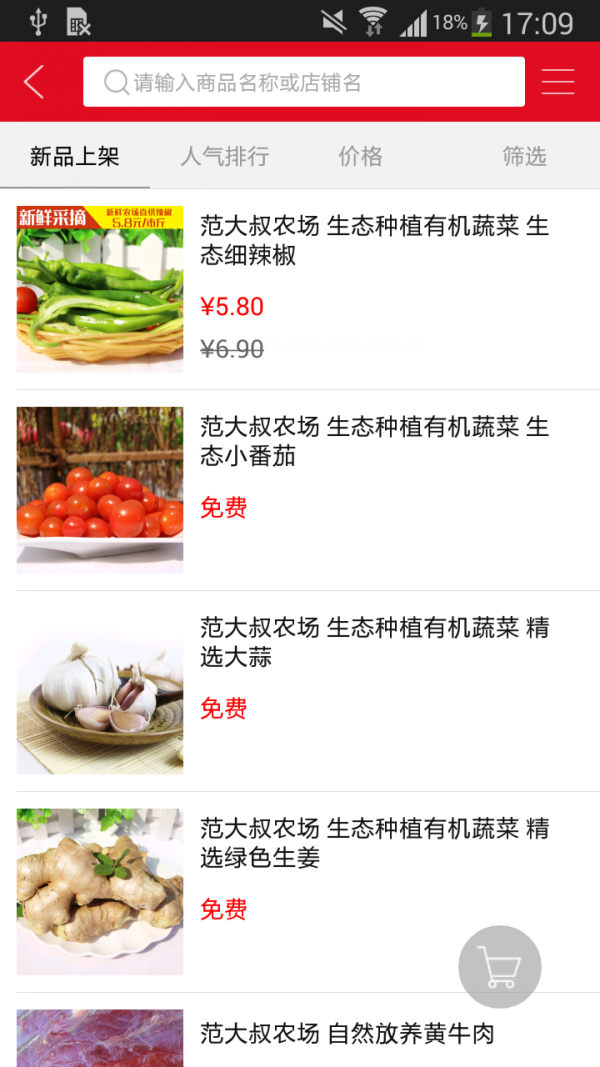Open the floating shopping cart
This screenshot has height=1067, width=600.
click(x=500, y=967)
